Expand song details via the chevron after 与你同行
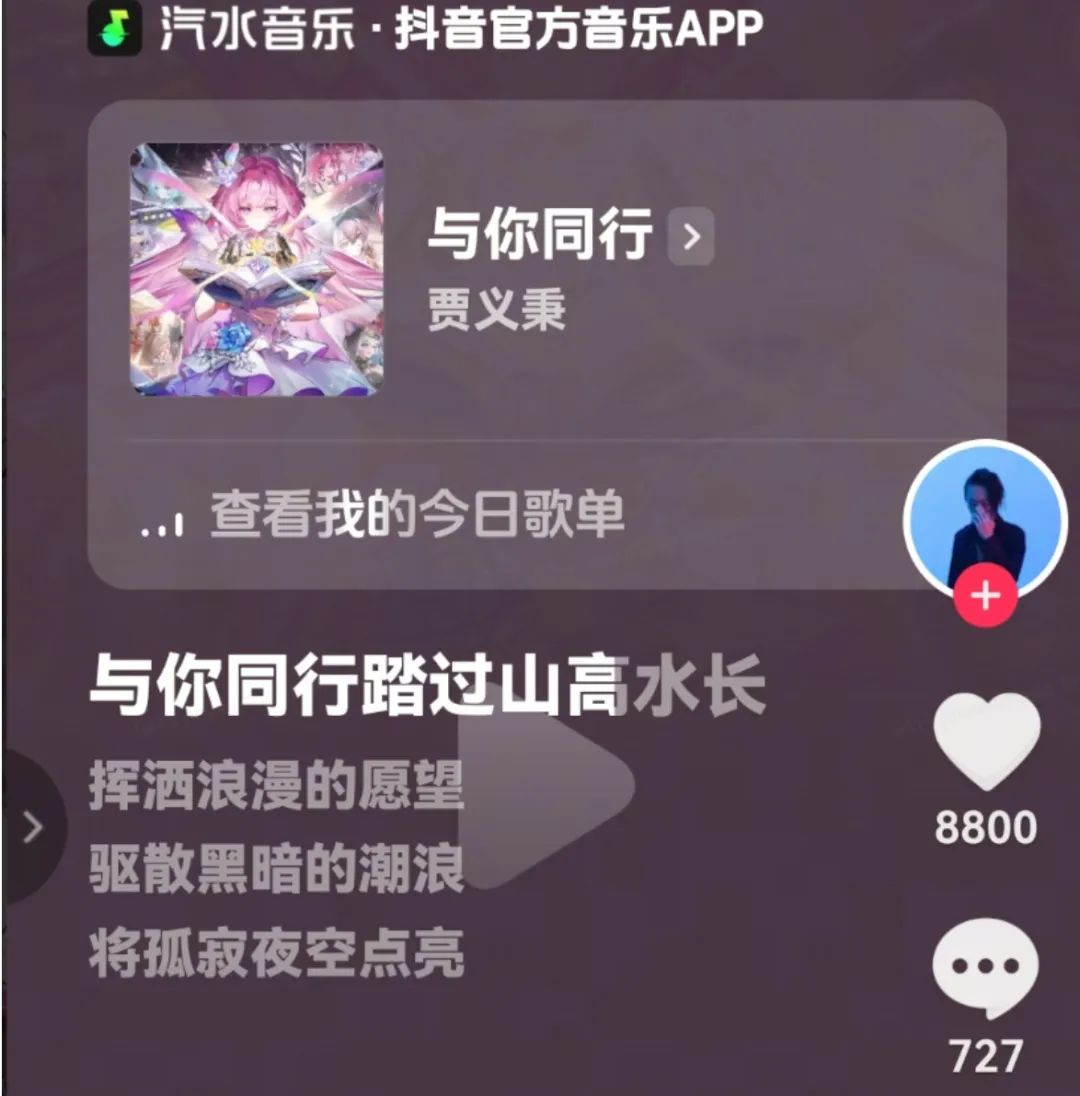Screen dimensions: 1080x1096 pos(690,237)
